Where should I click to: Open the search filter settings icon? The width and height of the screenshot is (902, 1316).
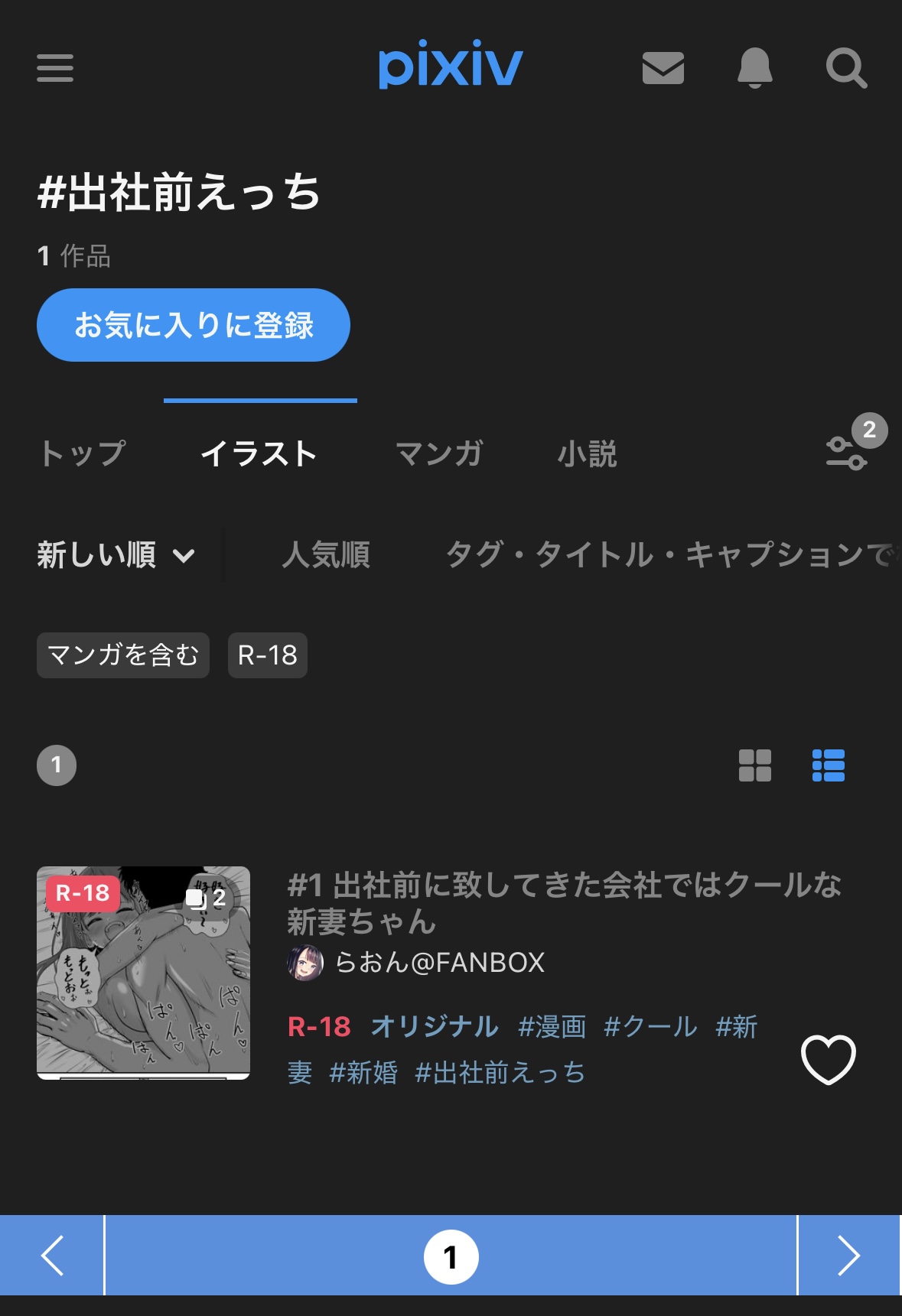(x=847, y=451)
